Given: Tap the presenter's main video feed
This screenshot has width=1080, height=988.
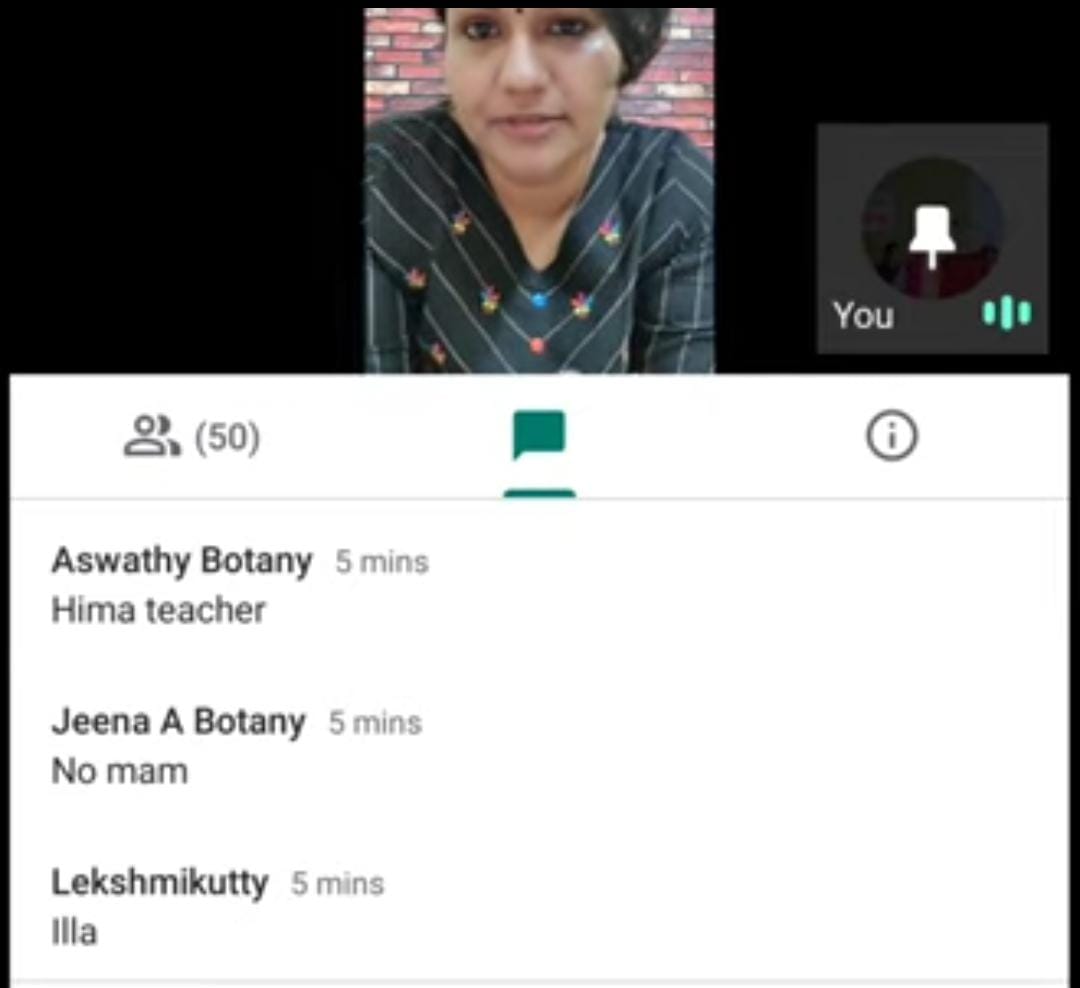Looking at the screenshot, I should (539, 190).
